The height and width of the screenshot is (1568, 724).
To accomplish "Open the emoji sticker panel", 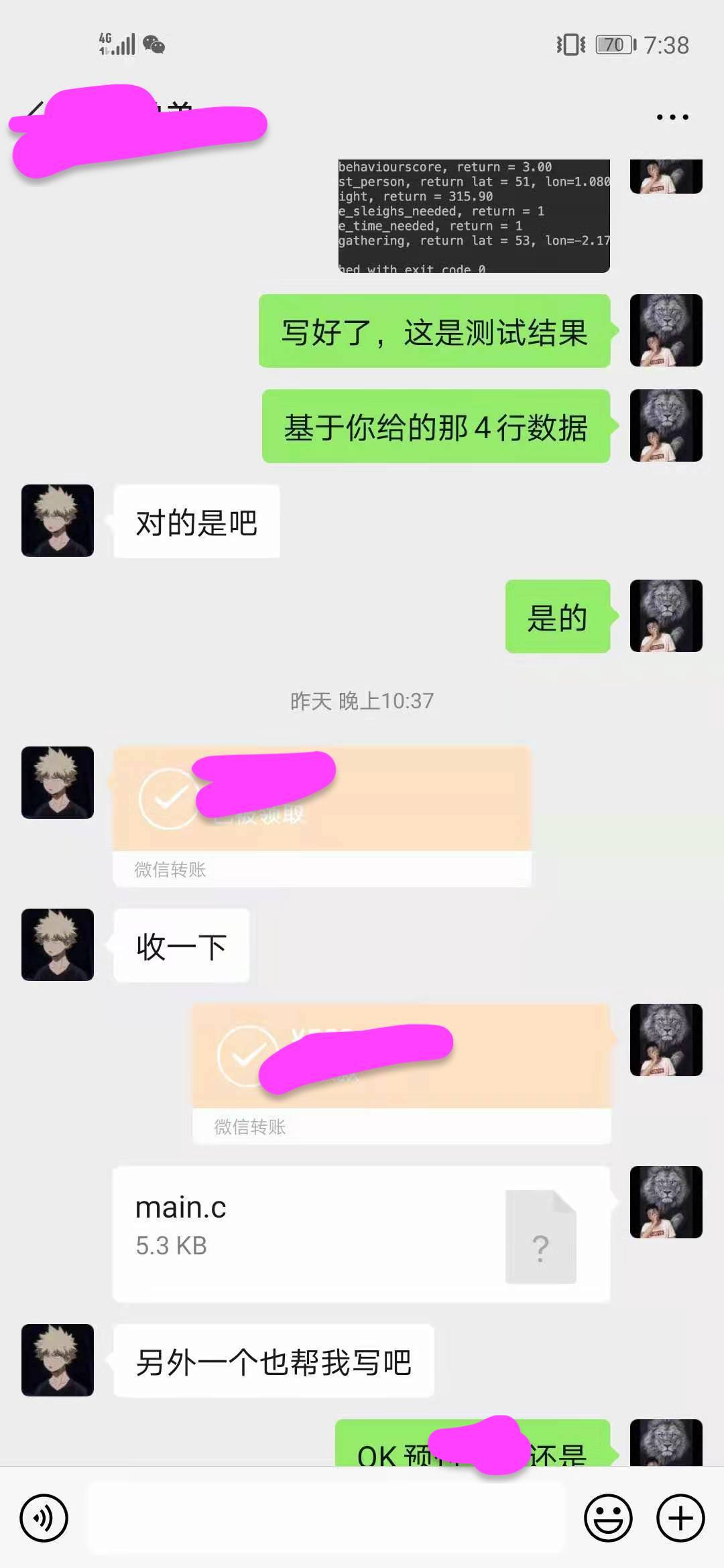I will pos(608,1518).
